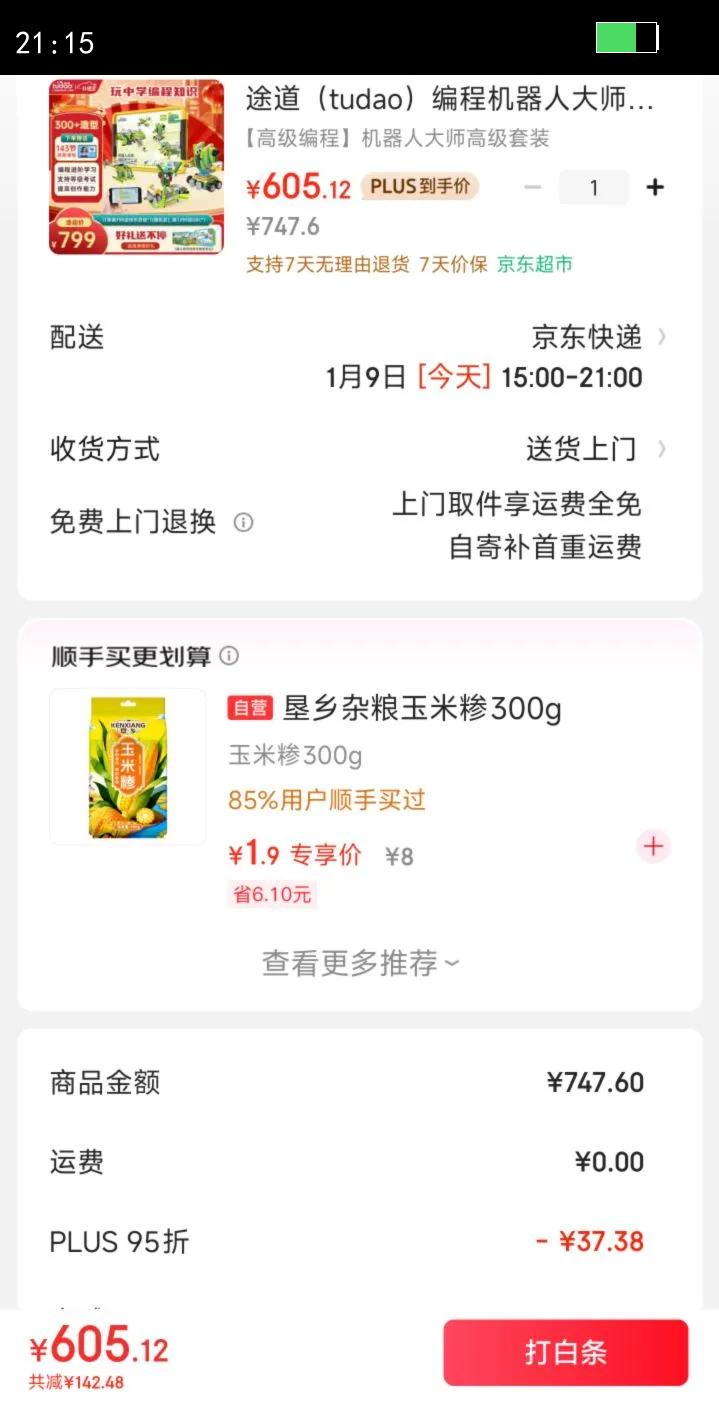Decrease the tudao robot kit quantity
The height and width of the screenshot is (1401, 719).
533,187
